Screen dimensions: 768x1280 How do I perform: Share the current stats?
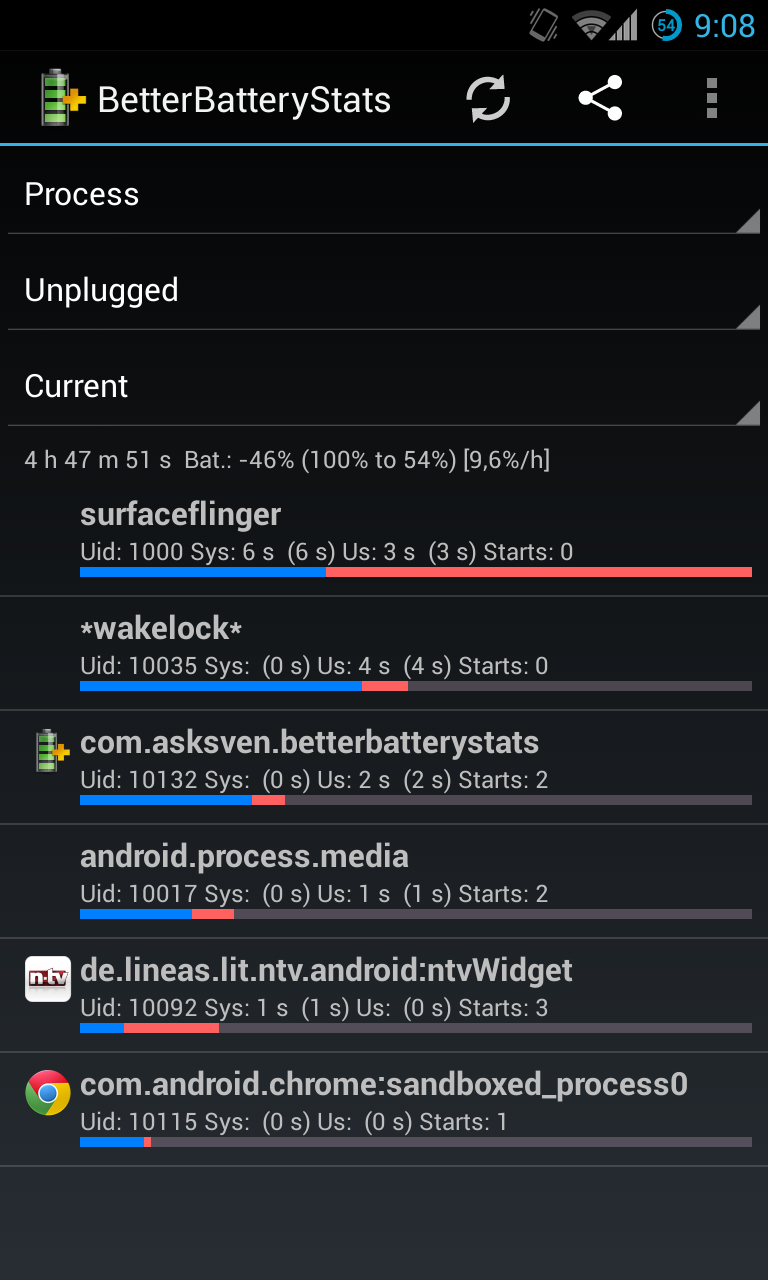[600, 99]
